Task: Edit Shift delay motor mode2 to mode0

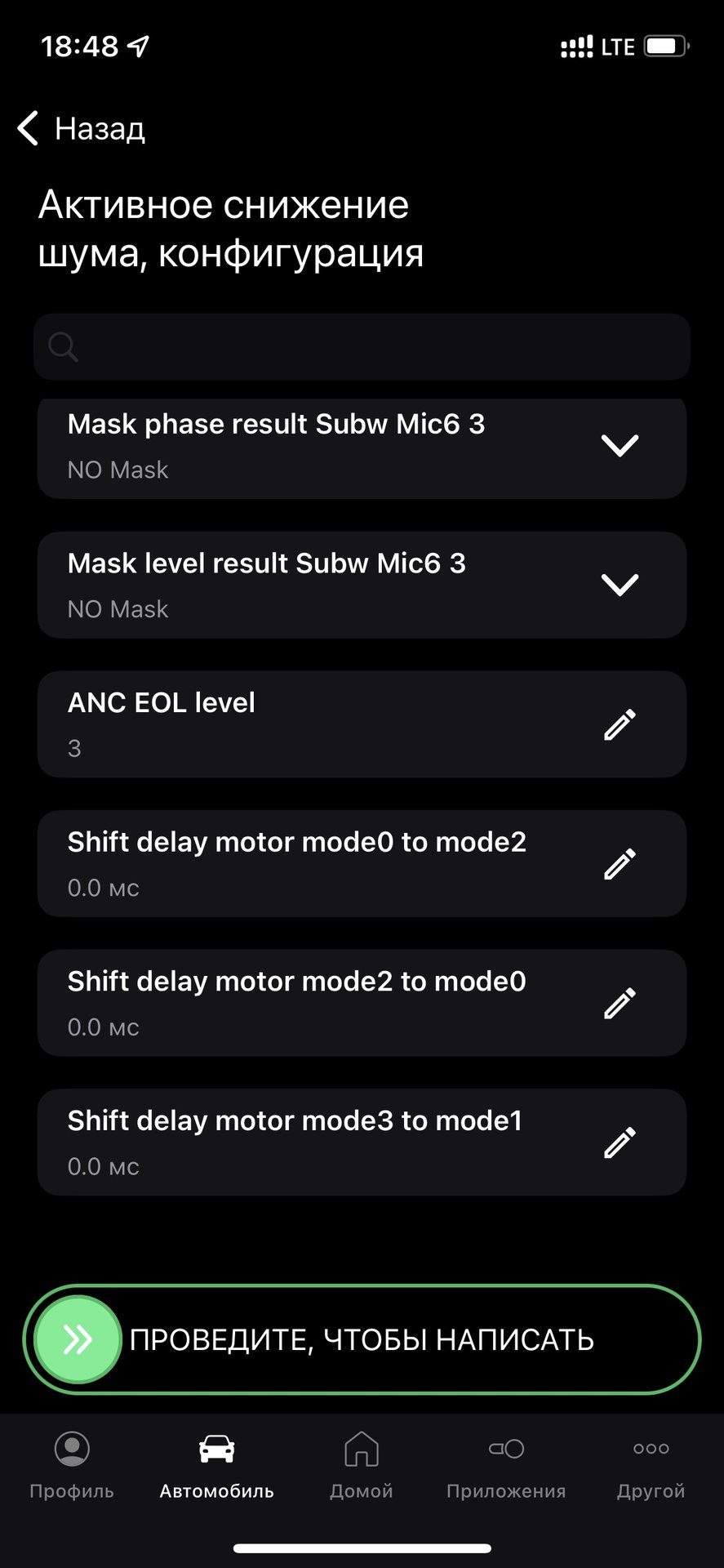Action: [620, 1003]
